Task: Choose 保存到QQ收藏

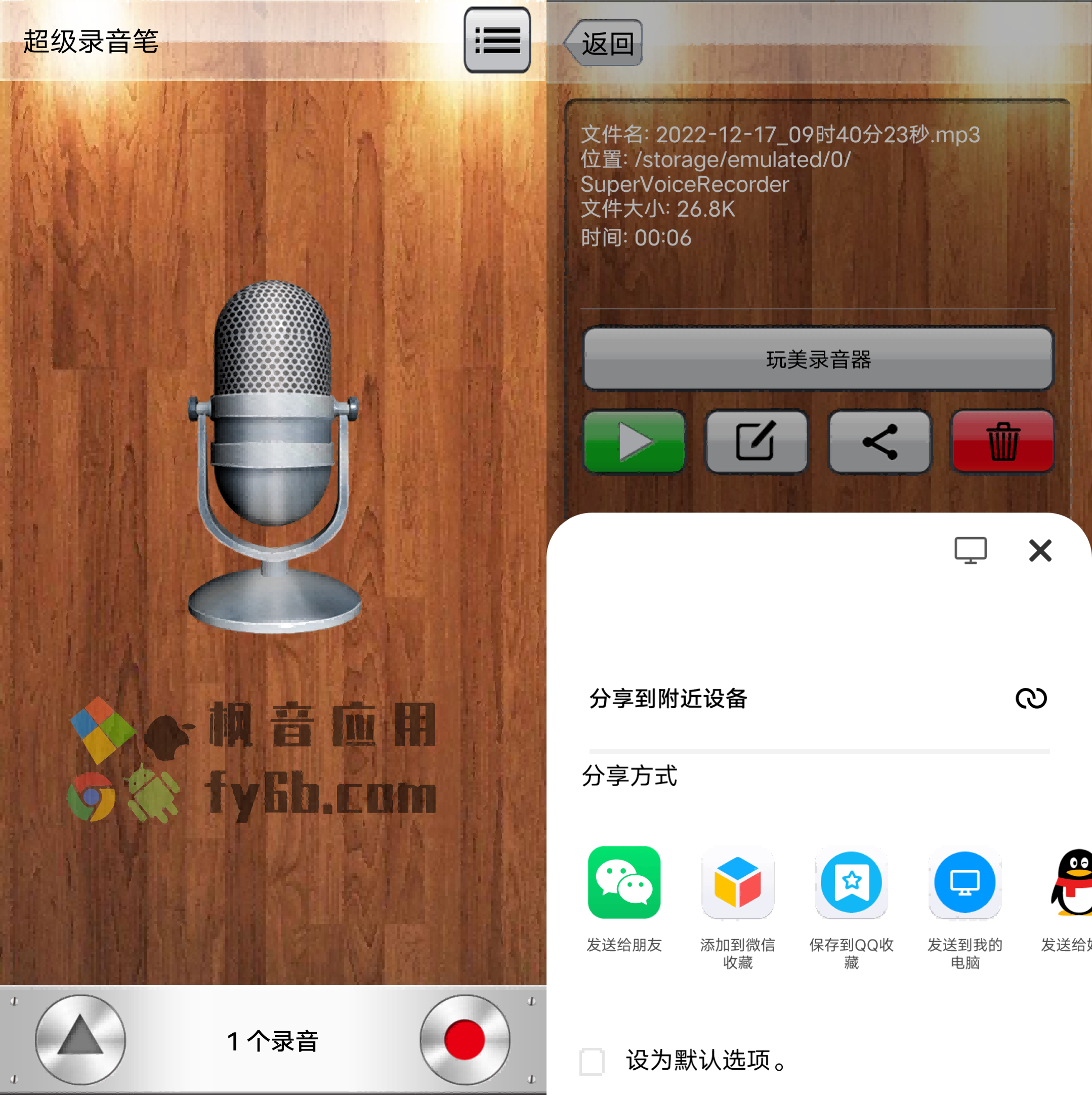Action: [851, 882]
